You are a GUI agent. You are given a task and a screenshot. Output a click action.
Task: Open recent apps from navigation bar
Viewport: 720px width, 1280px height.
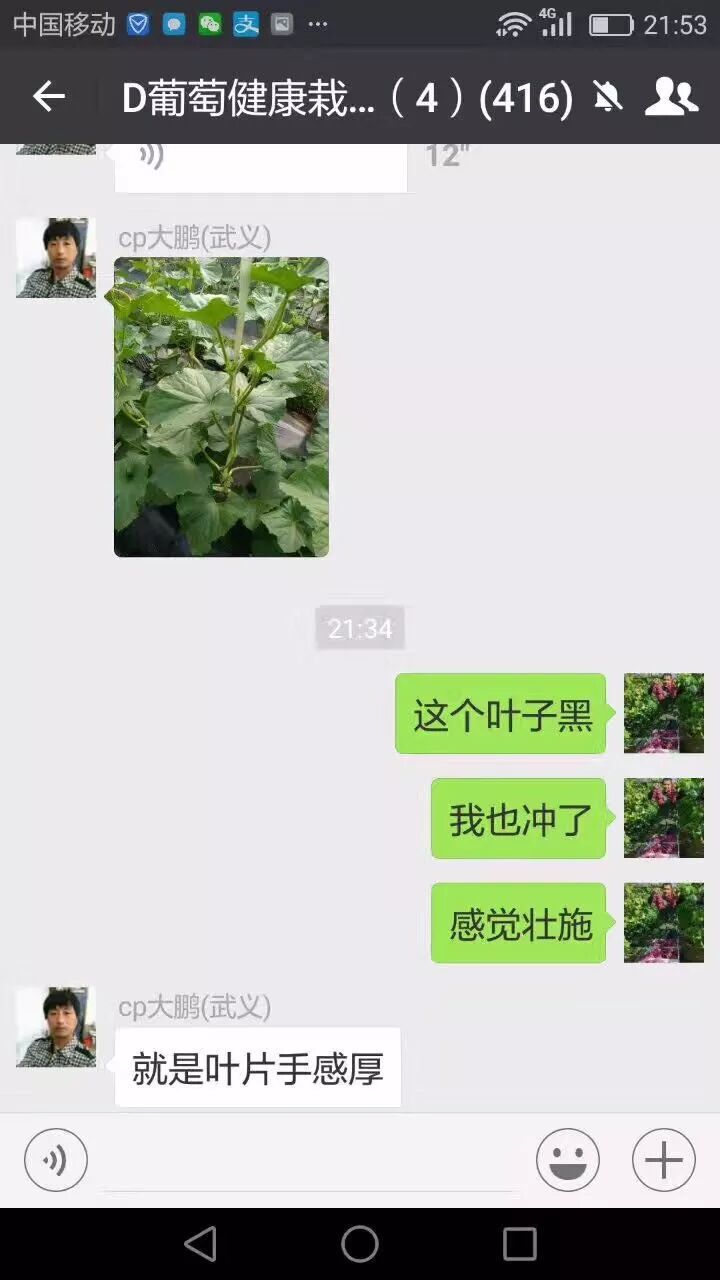519,1244
